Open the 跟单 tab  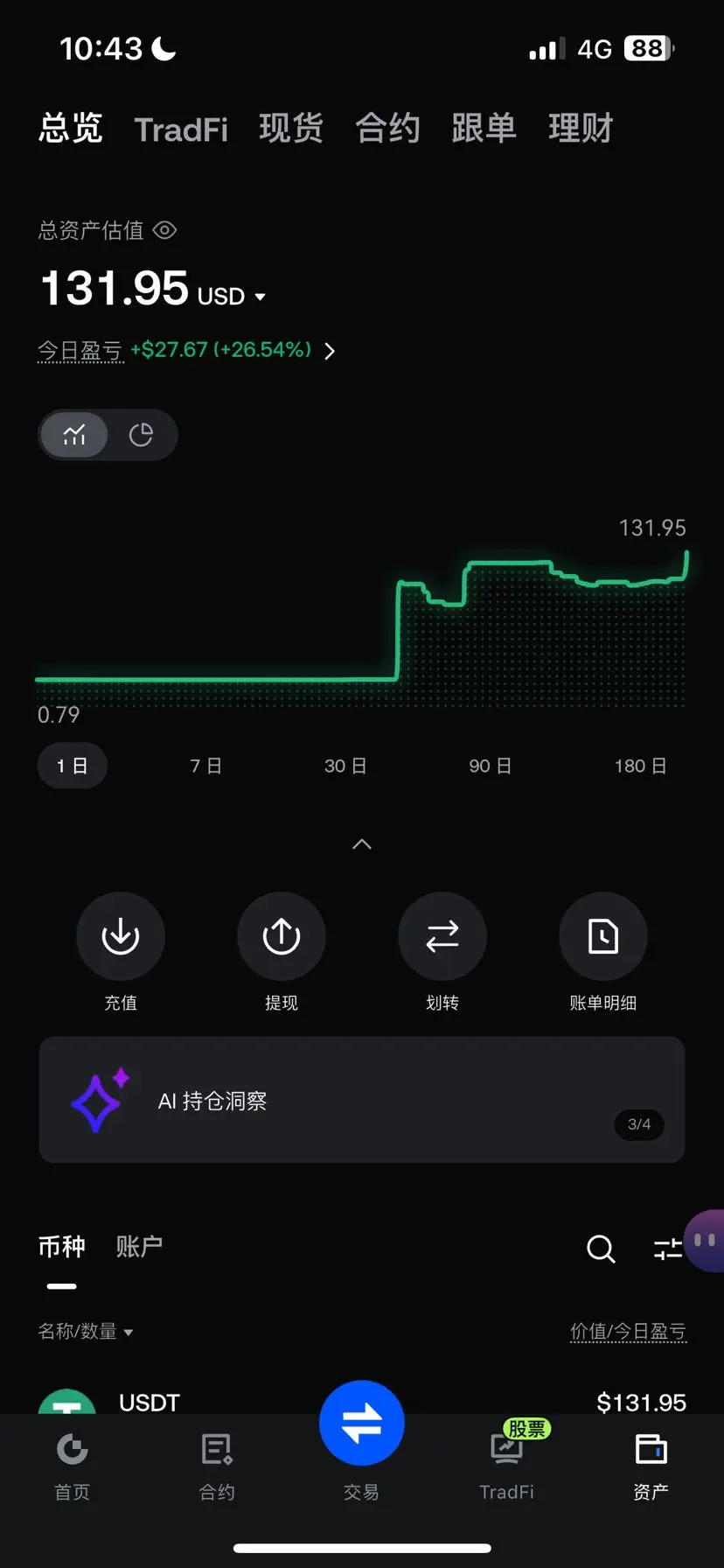(x=484, y=129)
